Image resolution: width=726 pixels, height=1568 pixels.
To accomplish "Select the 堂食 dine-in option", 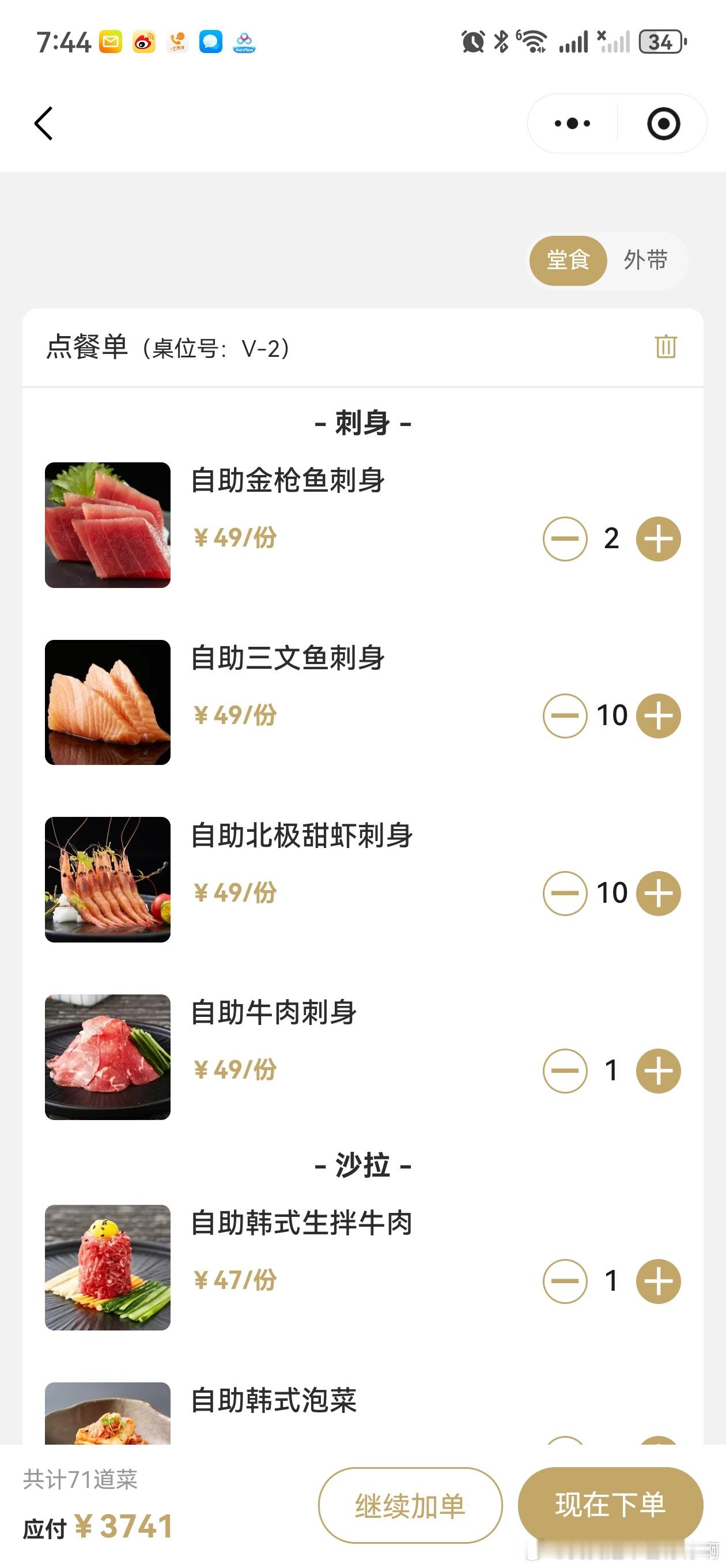I will tap(568, 260).
